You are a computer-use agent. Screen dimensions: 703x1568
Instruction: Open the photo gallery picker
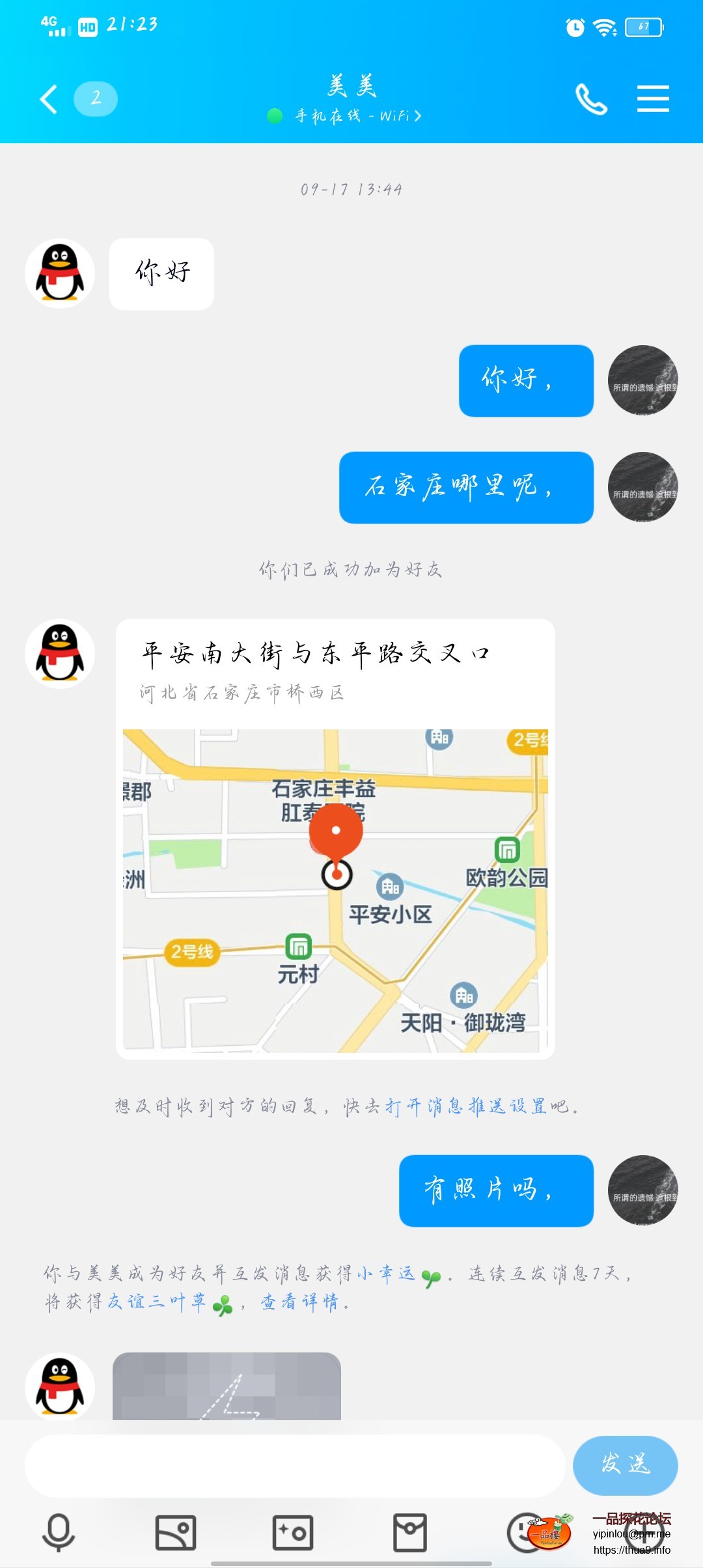(x=176, y=1533)
